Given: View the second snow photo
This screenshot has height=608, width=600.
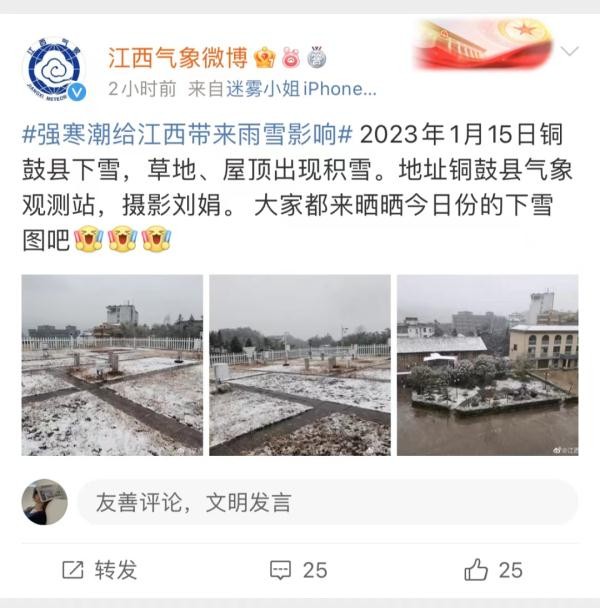Looking at the screenshot, I should click(x=300, y=365).
